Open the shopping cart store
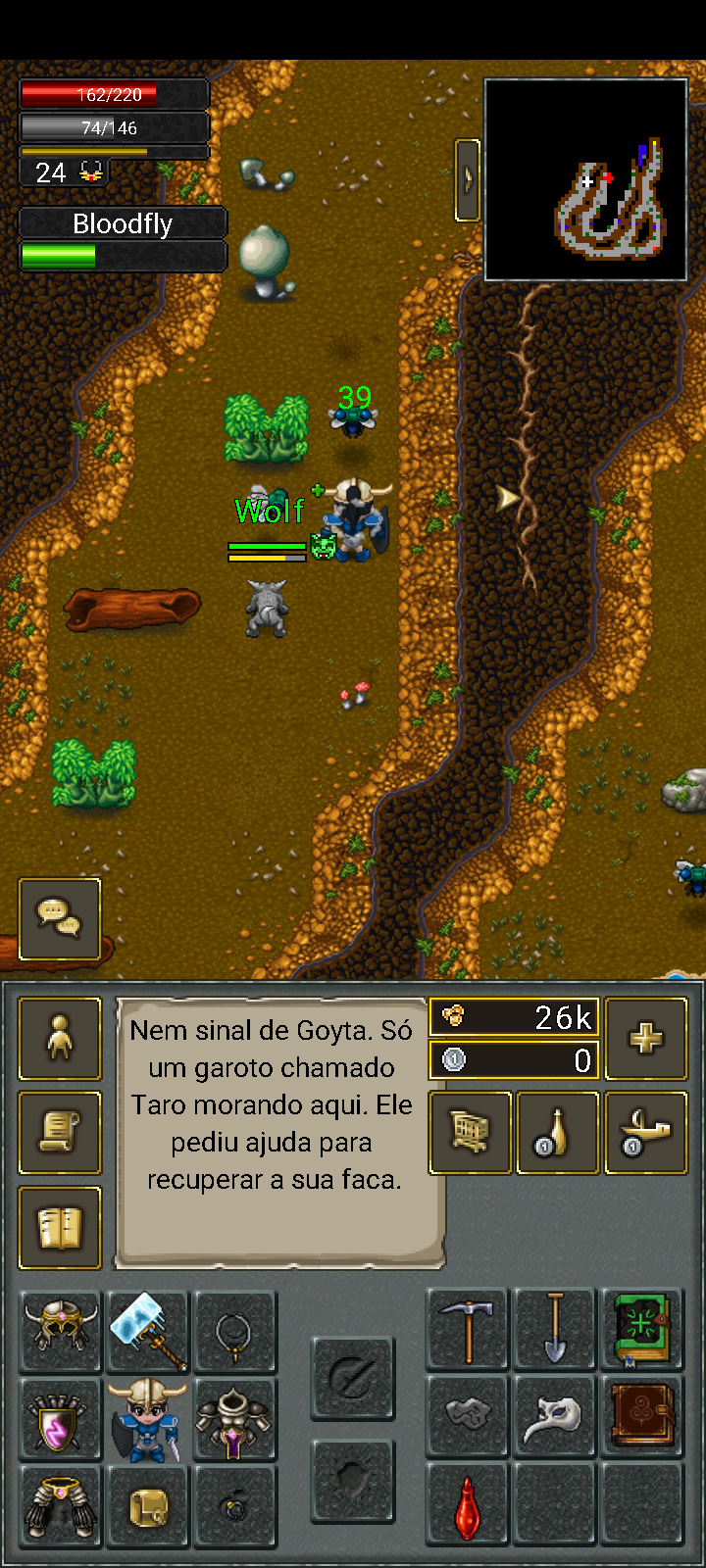This screenshot has width=706, height=1568. tap(471, 1133)
